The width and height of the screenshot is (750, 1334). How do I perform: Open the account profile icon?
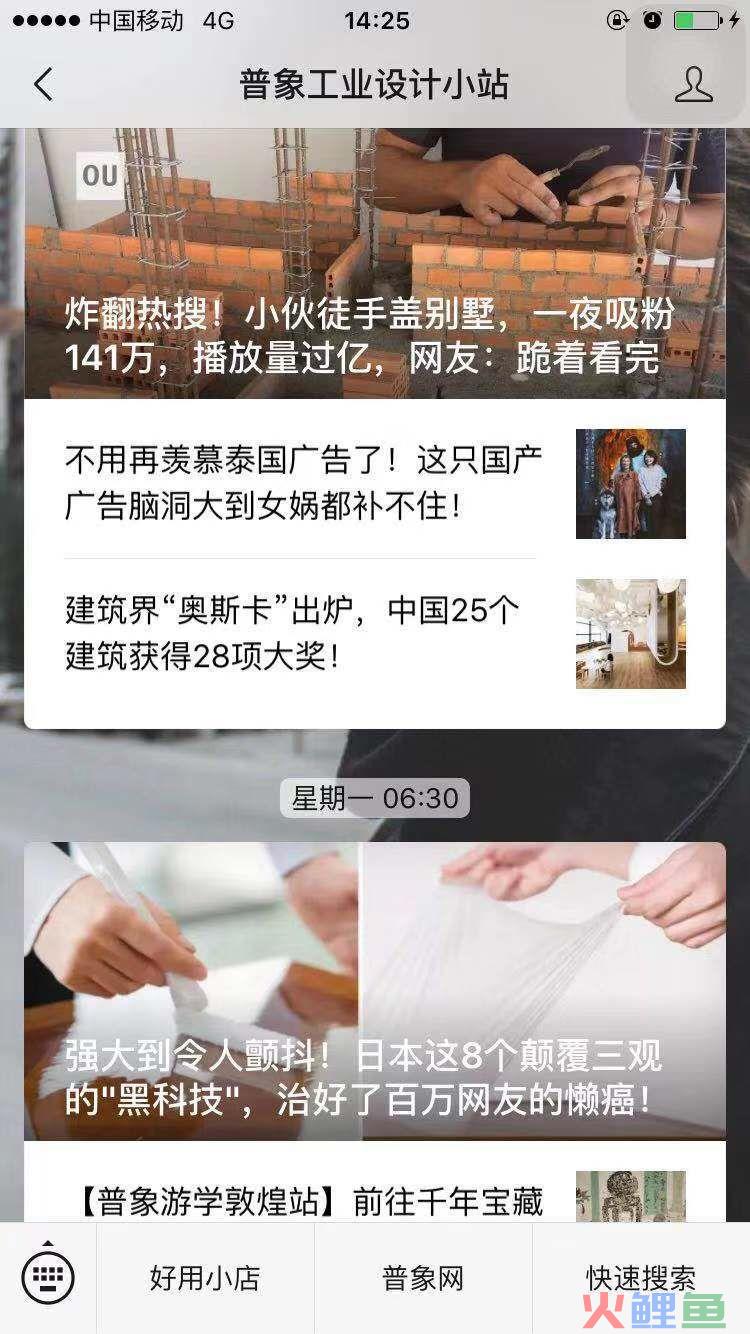click(x=693, y=85)
